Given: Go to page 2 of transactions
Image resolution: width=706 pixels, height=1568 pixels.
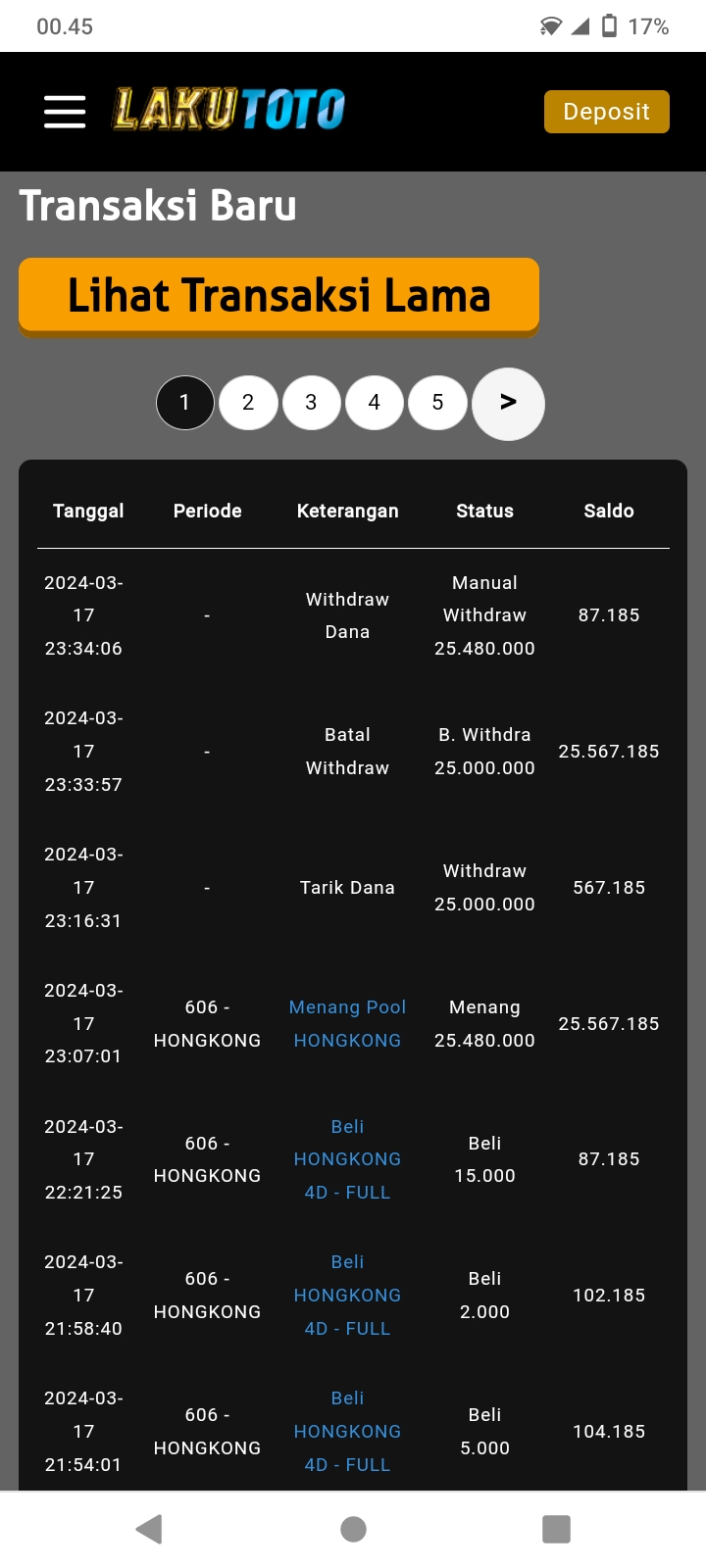Looking at the screenshot, I should [x=248, y=403].
